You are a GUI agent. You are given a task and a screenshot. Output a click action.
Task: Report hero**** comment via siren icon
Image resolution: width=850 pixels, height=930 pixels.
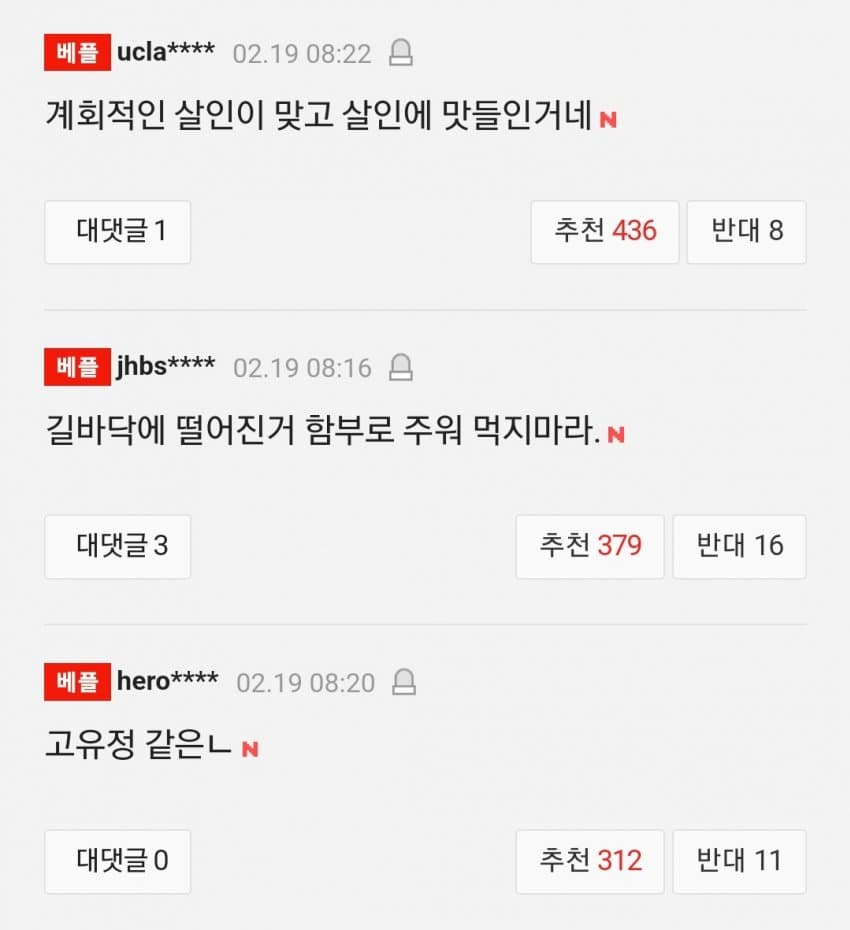[404, 683]
